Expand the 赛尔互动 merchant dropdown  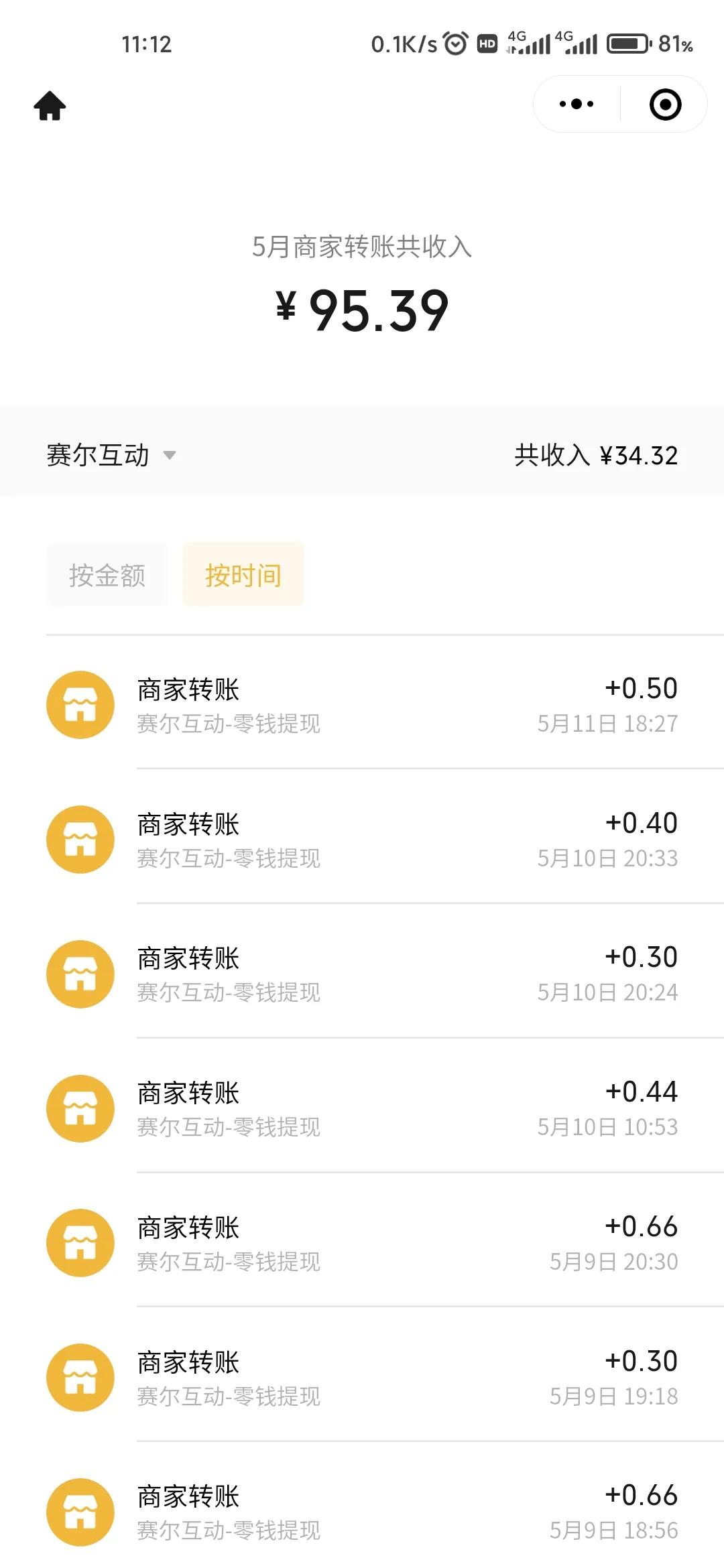pos(111,456)
